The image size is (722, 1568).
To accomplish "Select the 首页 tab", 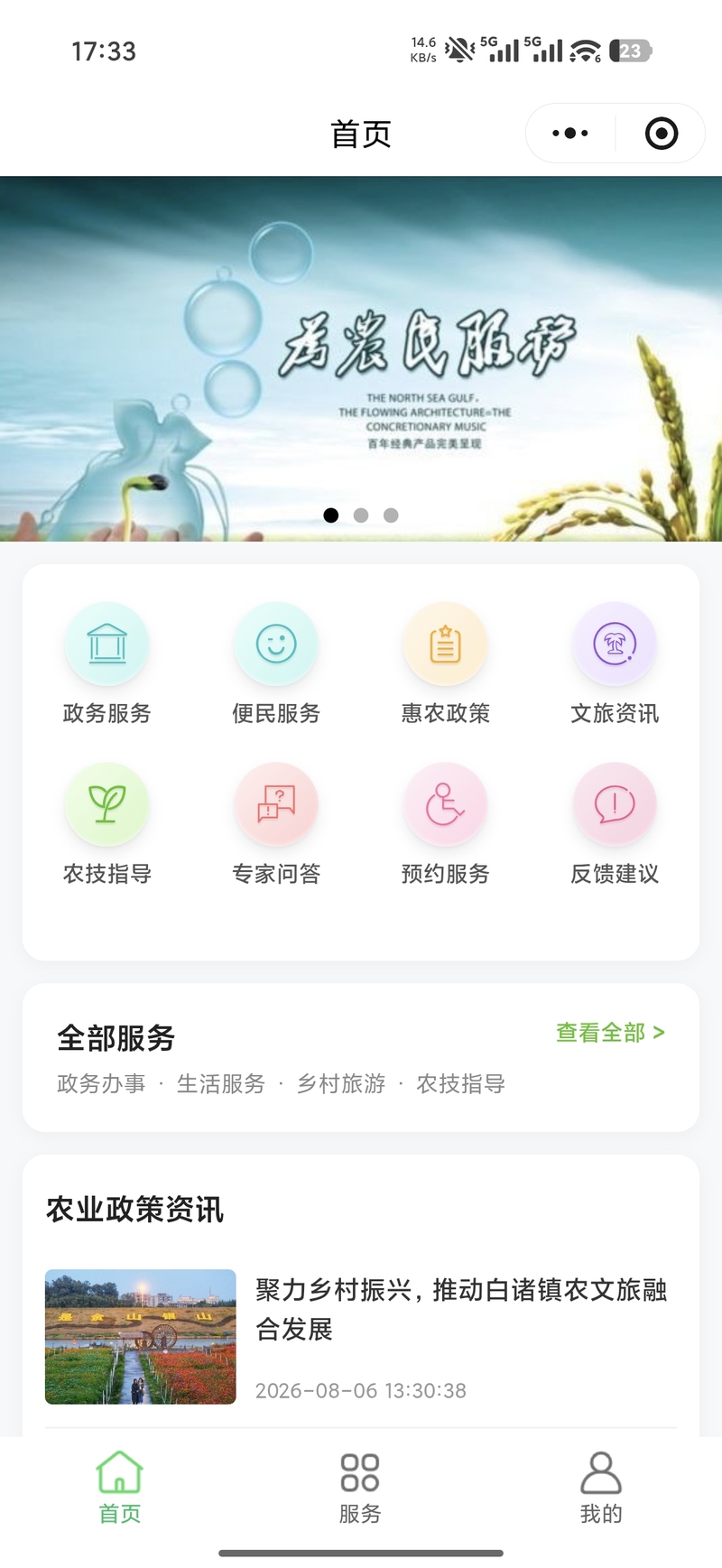I will tap(120, 1489).
